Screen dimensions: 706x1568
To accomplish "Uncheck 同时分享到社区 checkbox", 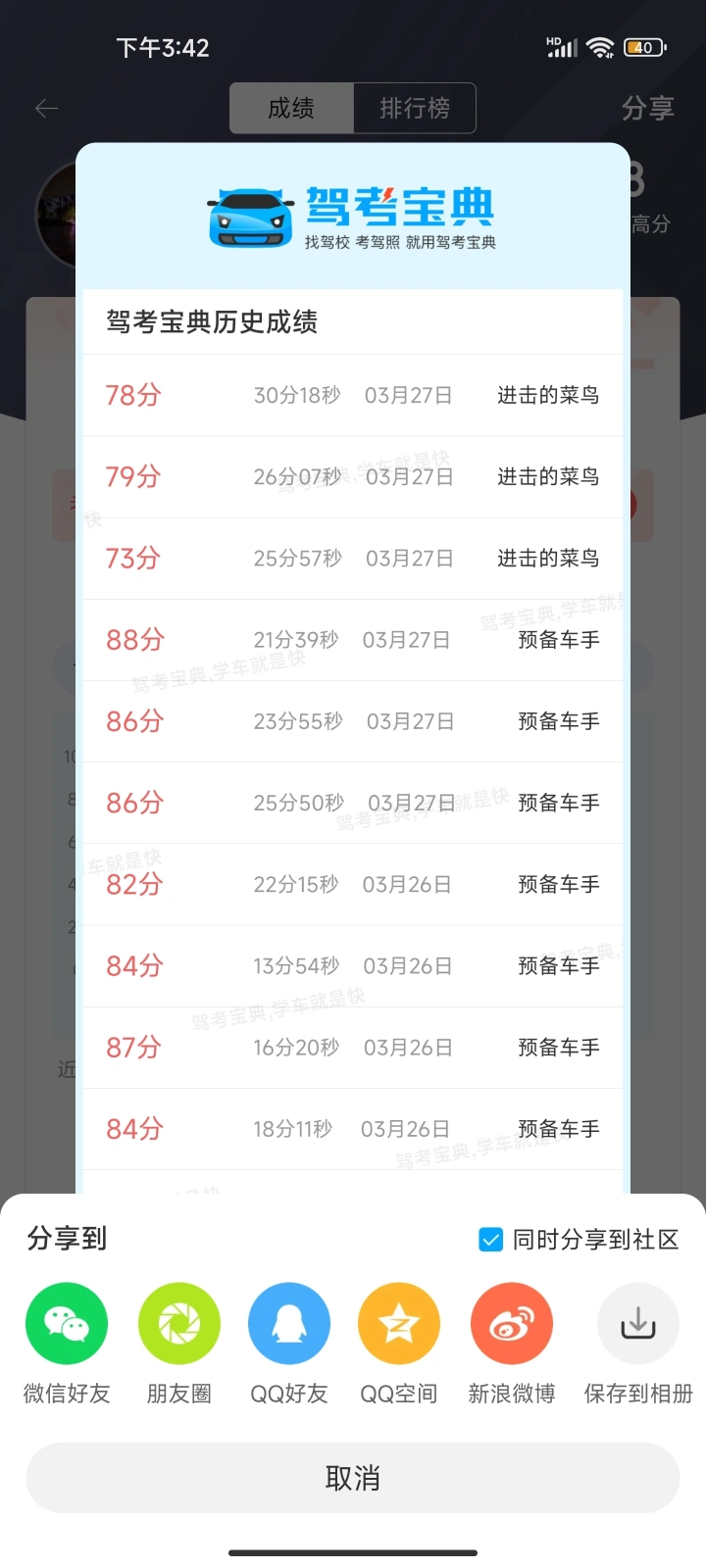I will tap(491, 1240).
